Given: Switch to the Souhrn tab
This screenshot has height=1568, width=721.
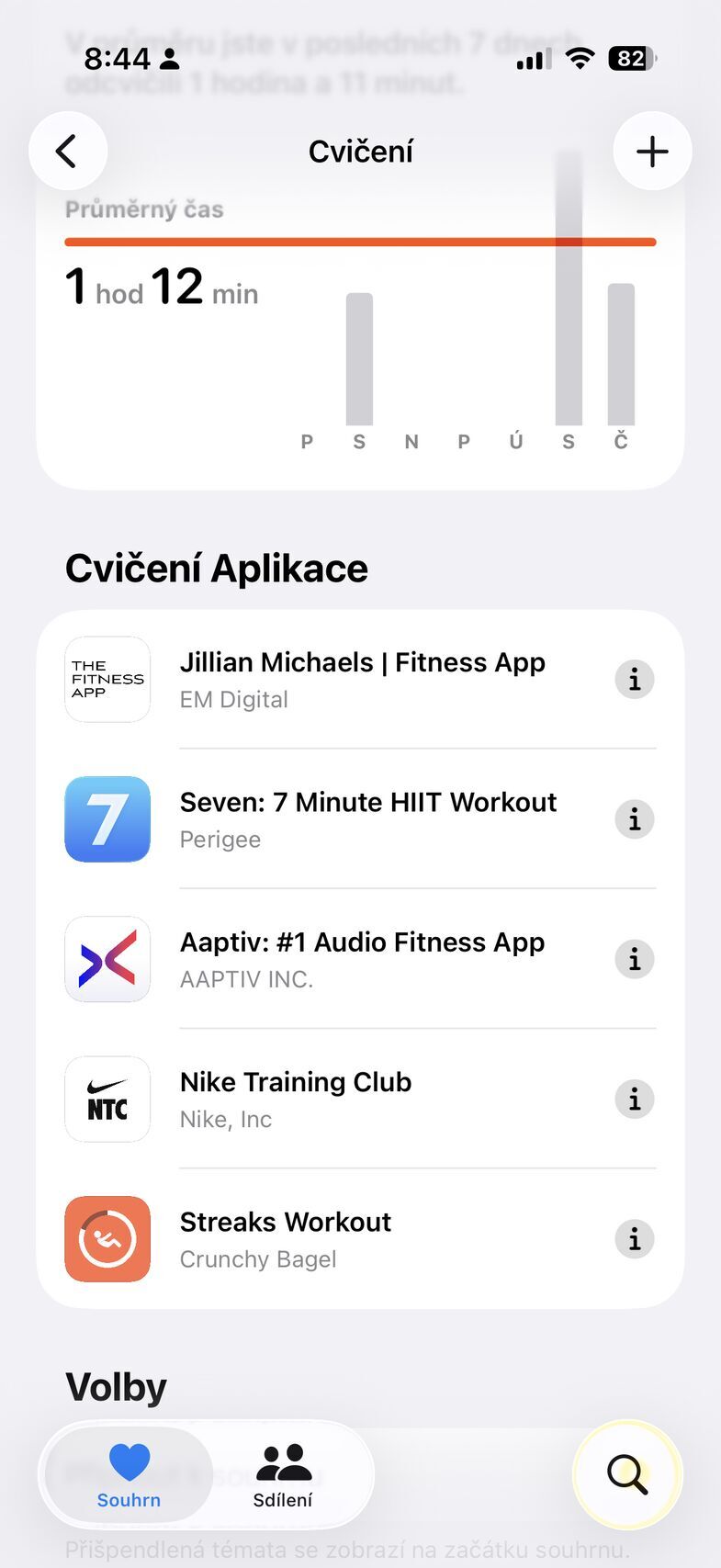Looking at the screenshot, I should (129, 1474).
